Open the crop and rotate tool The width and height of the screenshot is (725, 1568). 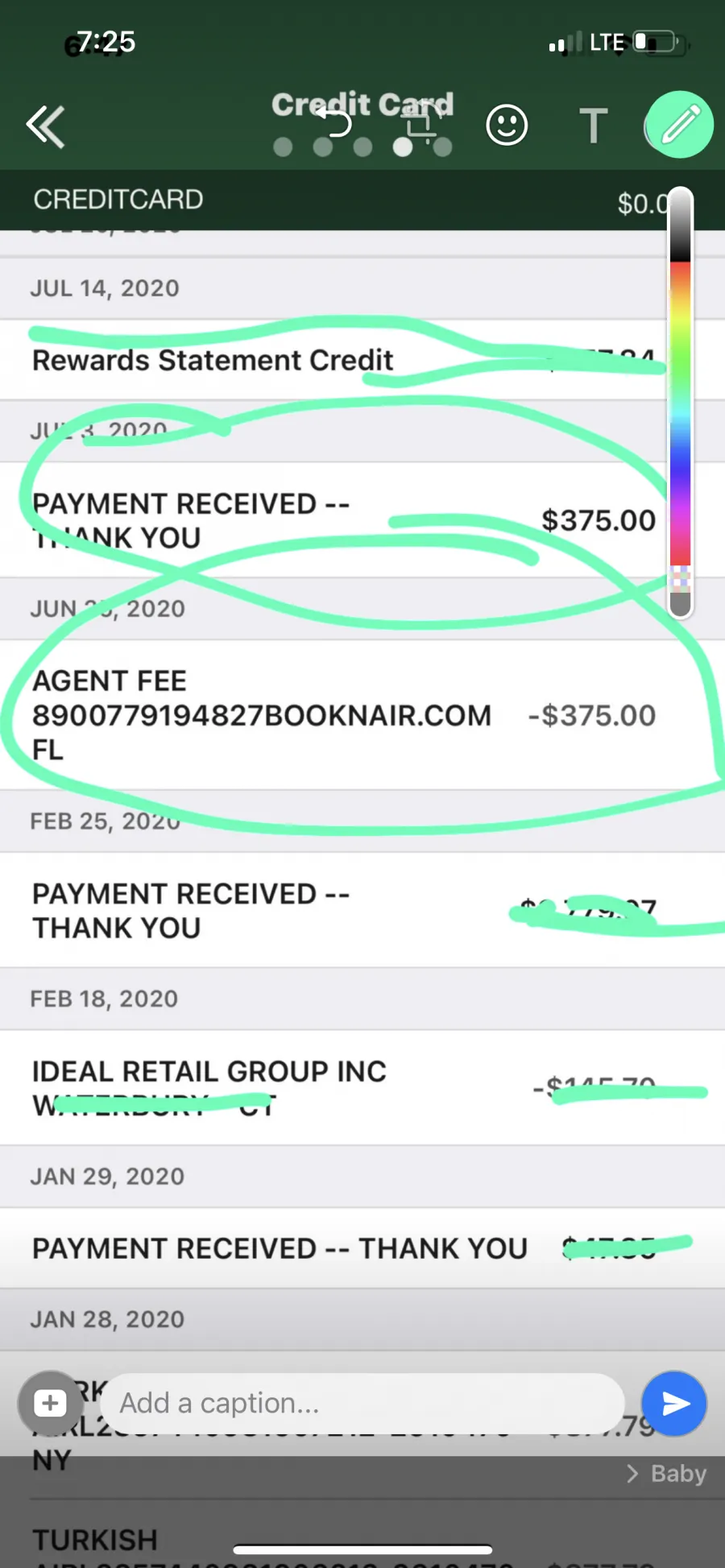point(420,123)
